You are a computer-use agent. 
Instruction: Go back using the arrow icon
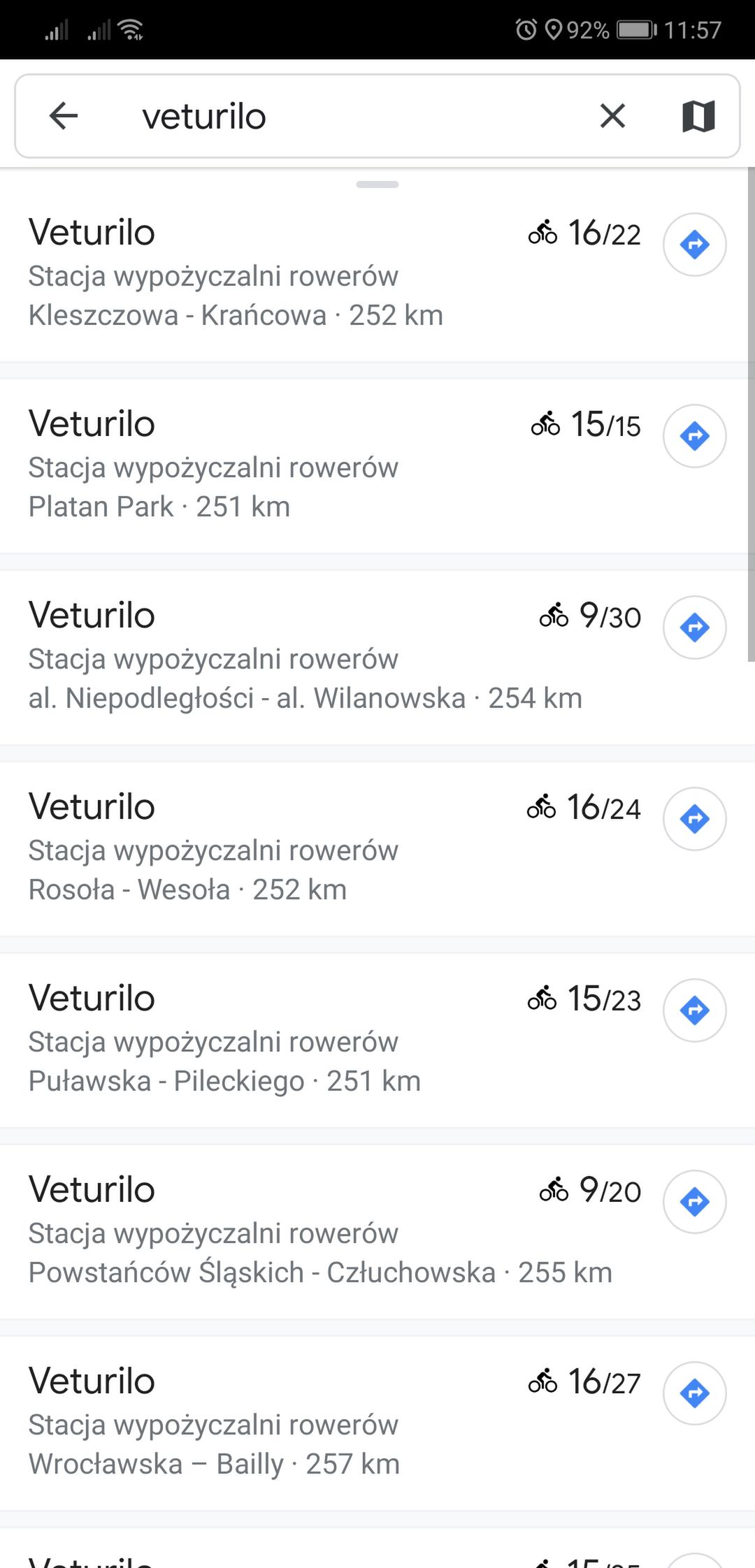click(x=64, y=116)
